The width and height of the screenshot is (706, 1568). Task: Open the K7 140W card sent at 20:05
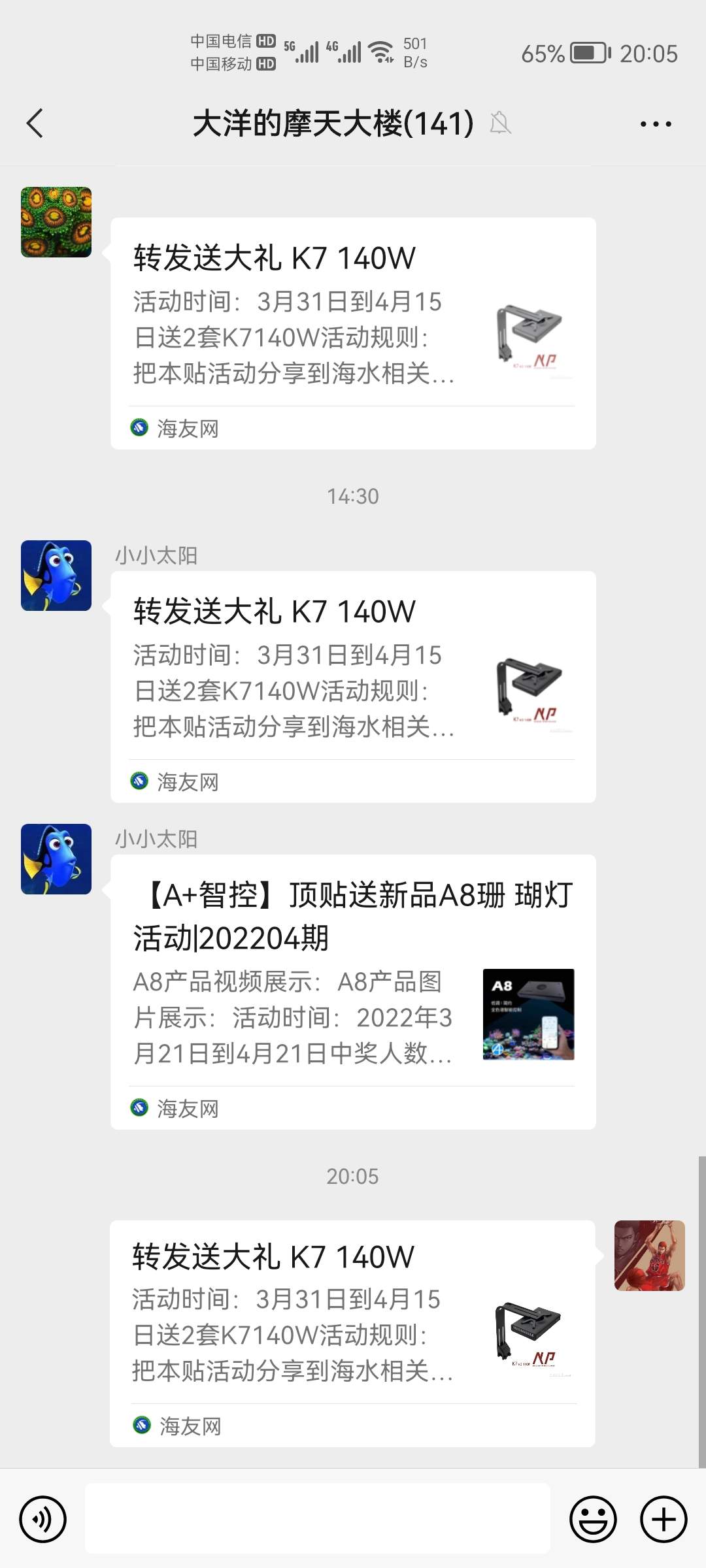click(x=353, y=1333)
